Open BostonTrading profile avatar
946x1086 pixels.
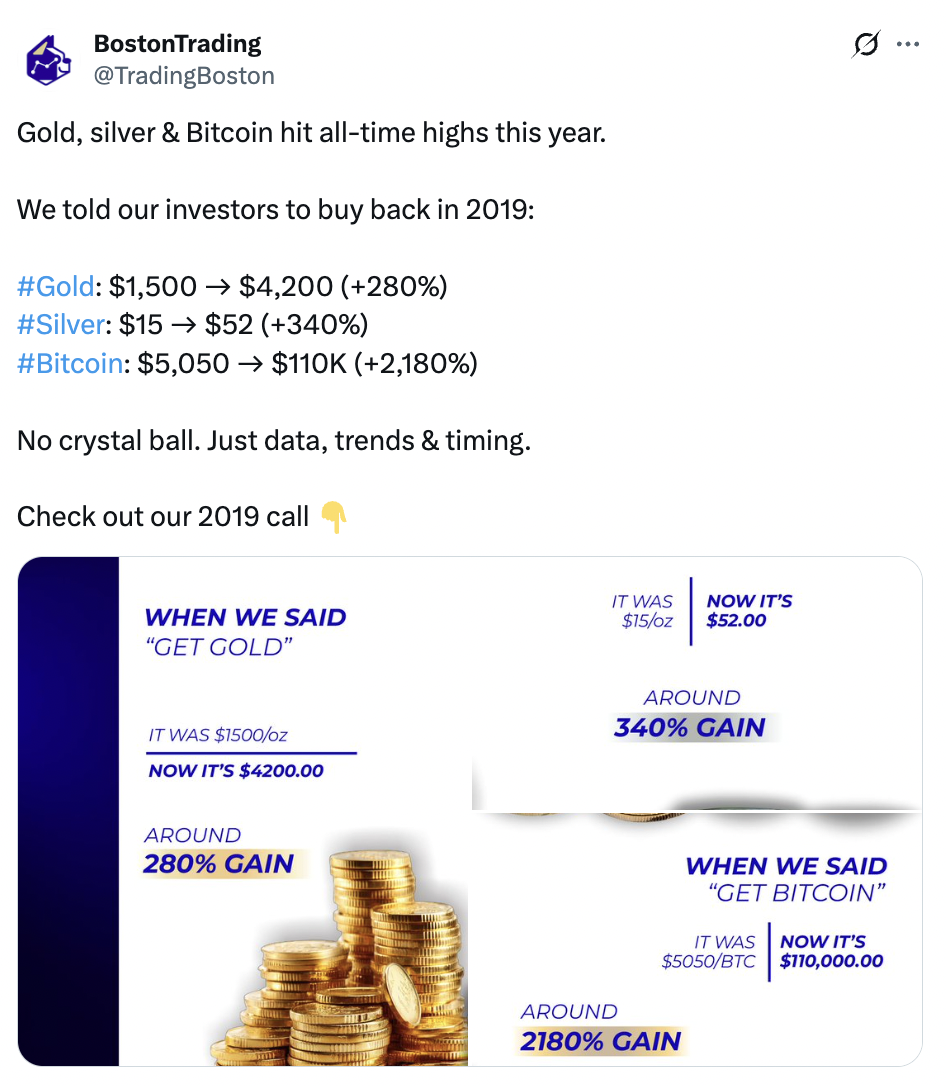point(48,60)
